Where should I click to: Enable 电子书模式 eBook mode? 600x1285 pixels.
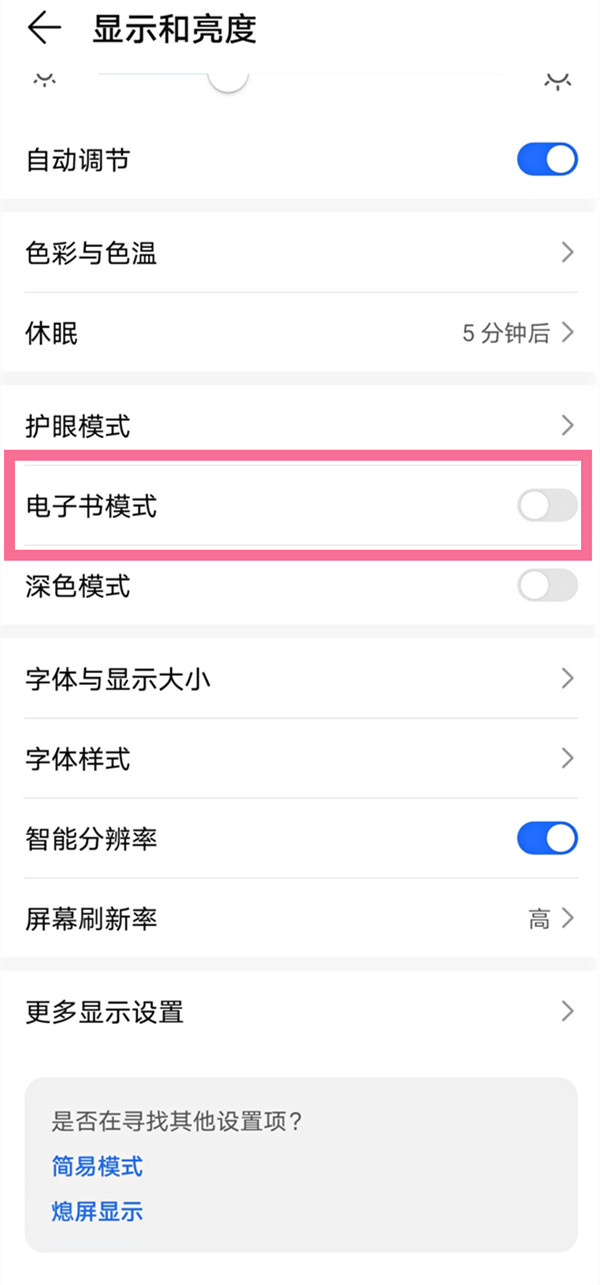coord(547,506)
